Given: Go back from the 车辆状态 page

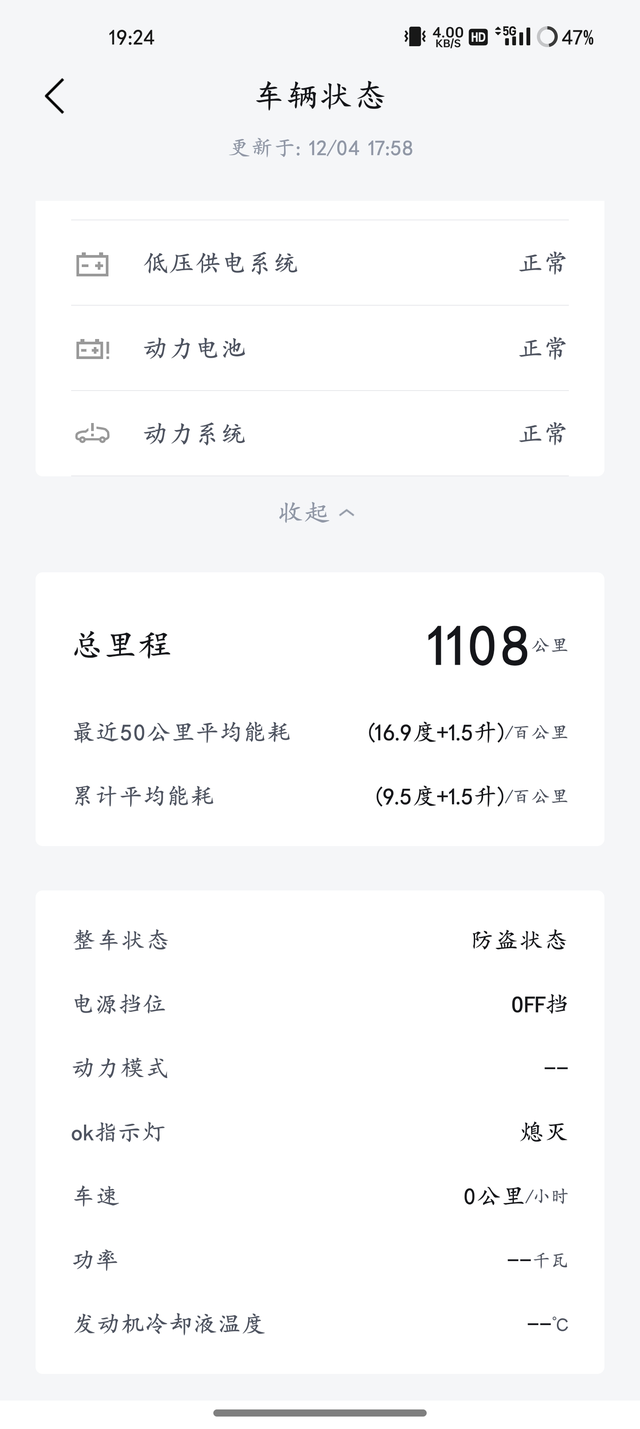Looking at the screenshot, I should click(x=55, y=96).
